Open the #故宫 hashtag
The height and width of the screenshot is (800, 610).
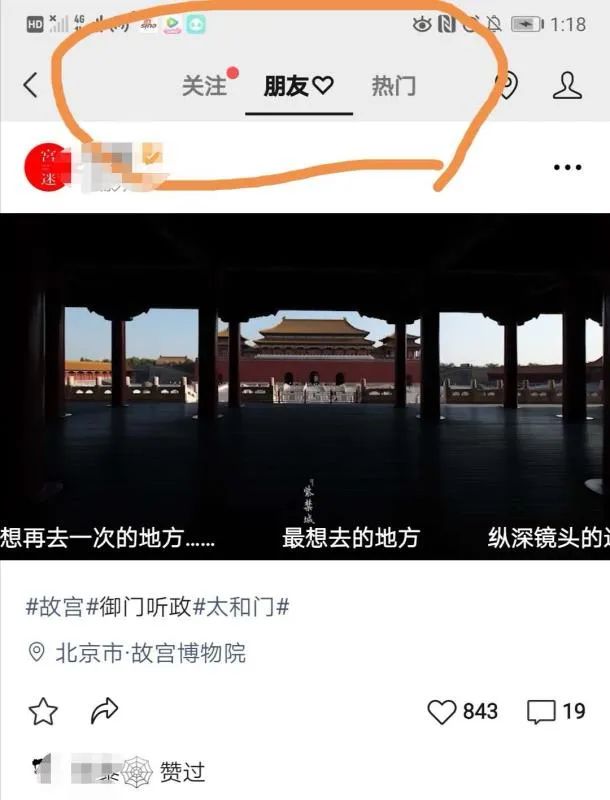[56, 606]
